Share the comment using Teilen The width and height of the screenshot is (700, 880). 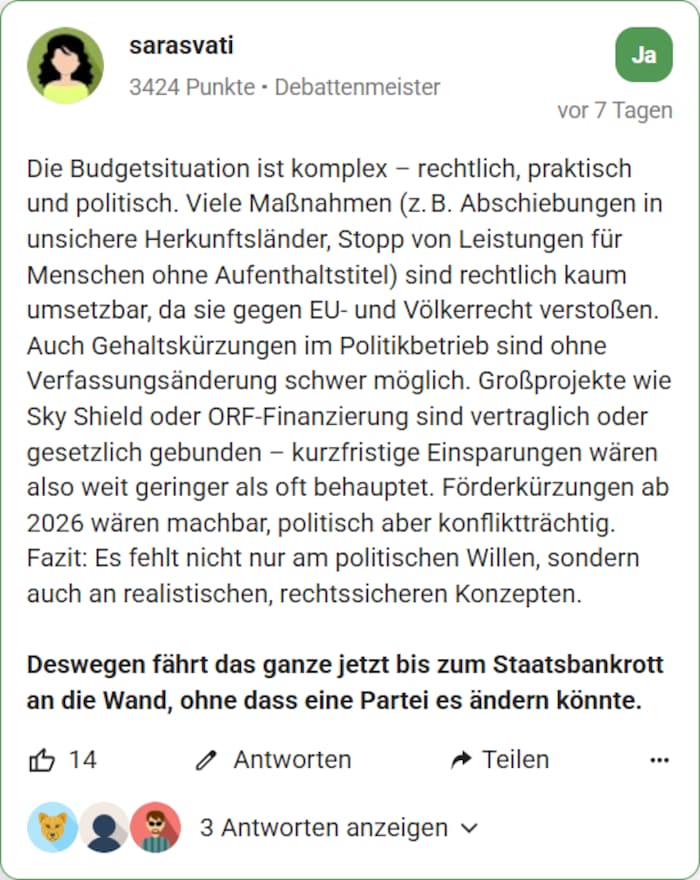(x=500, y=760)
